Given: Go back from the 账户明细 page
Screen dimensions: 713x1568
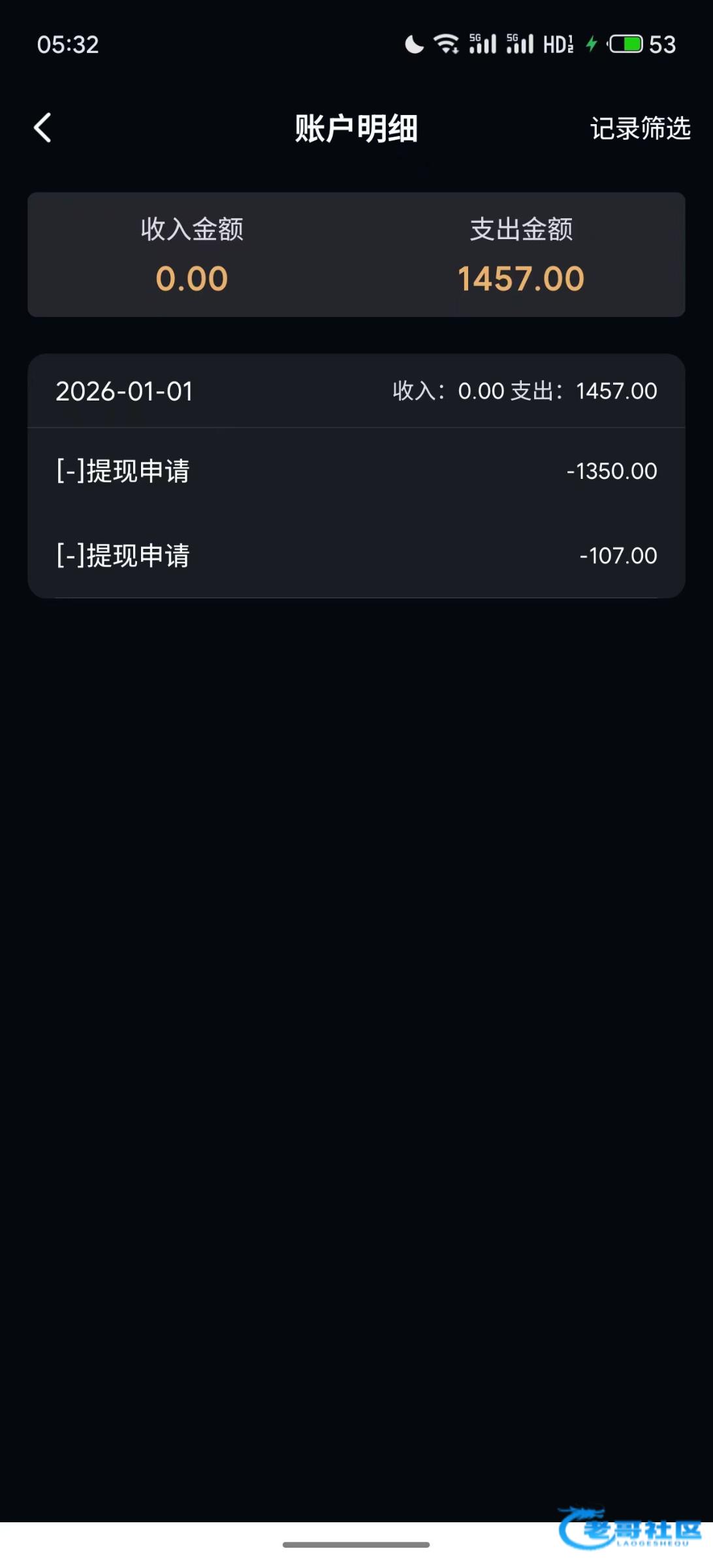Looking at the screenshot, I should pyautogui.click(x=43, y=127).
